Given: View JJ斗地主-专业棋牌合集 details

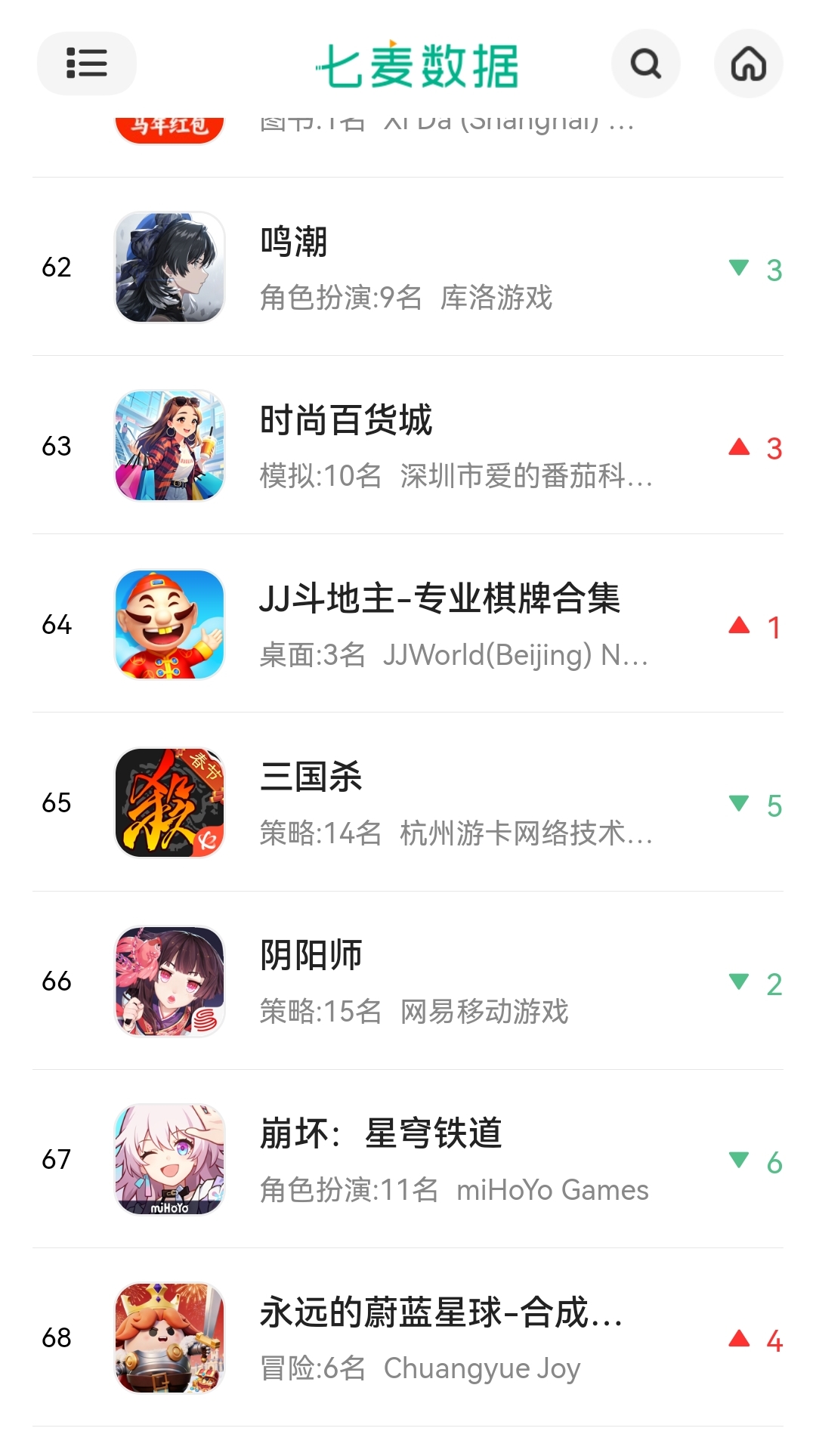Looking at the screenshot, I should coord(408,624).
